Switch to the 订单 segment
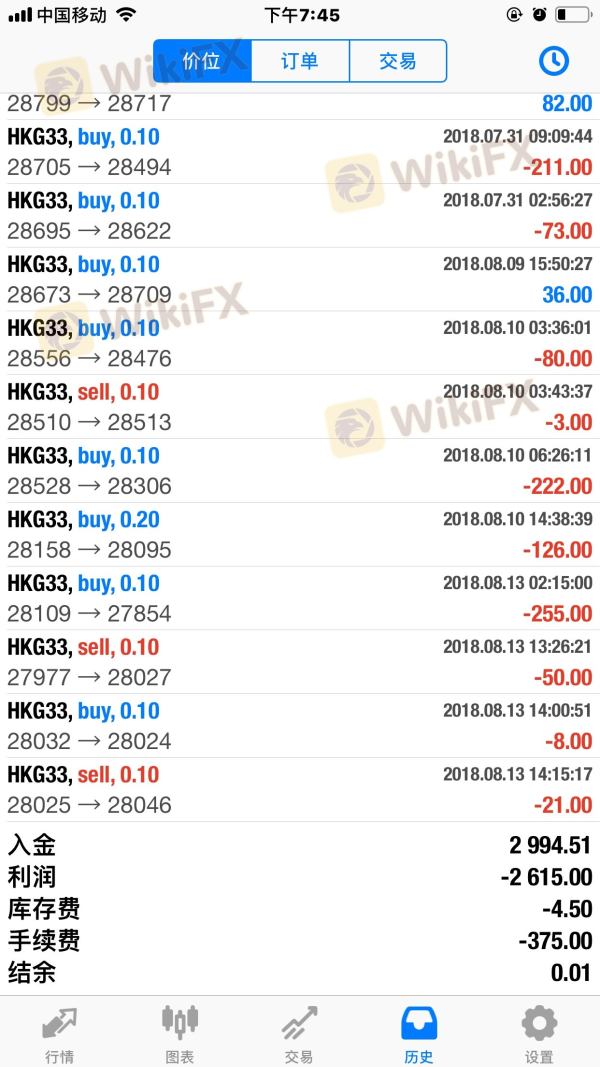 300,61
